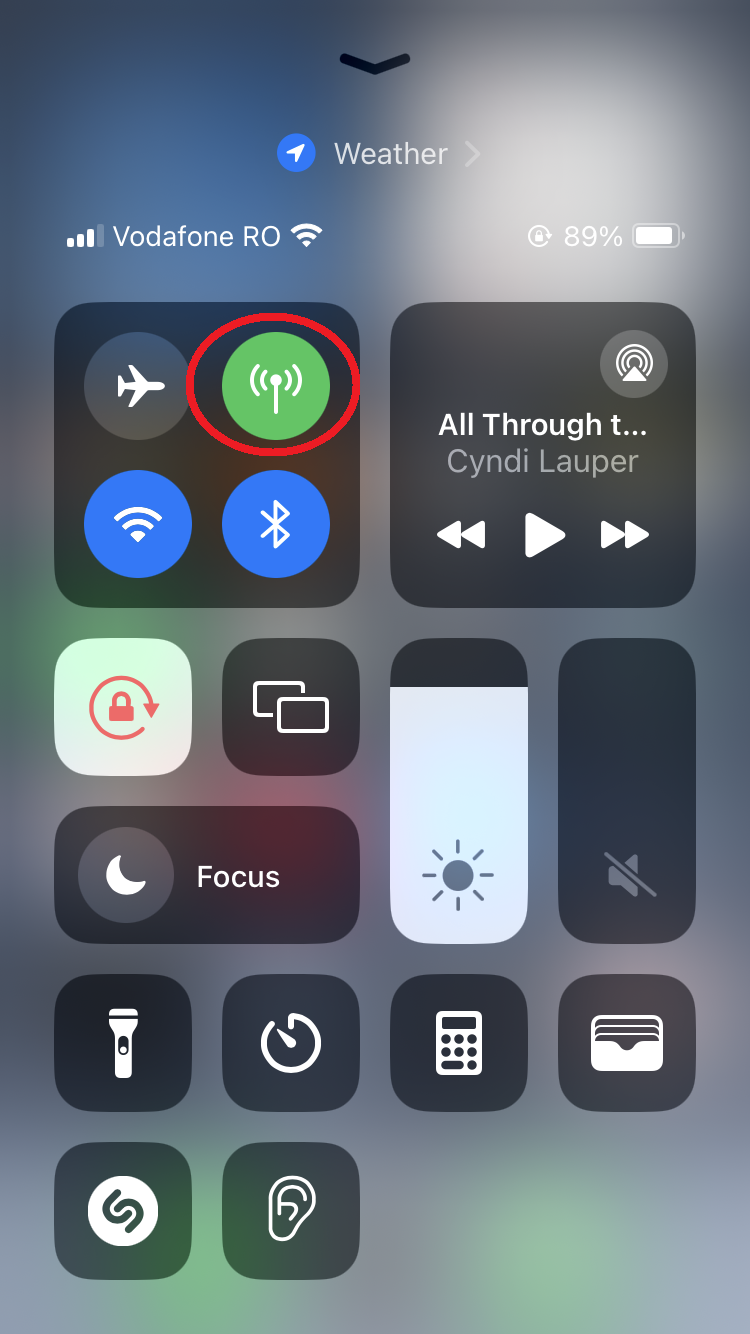Enable Airplane Mode
This screenshot has width=750, height=1334.
point(138,386)
